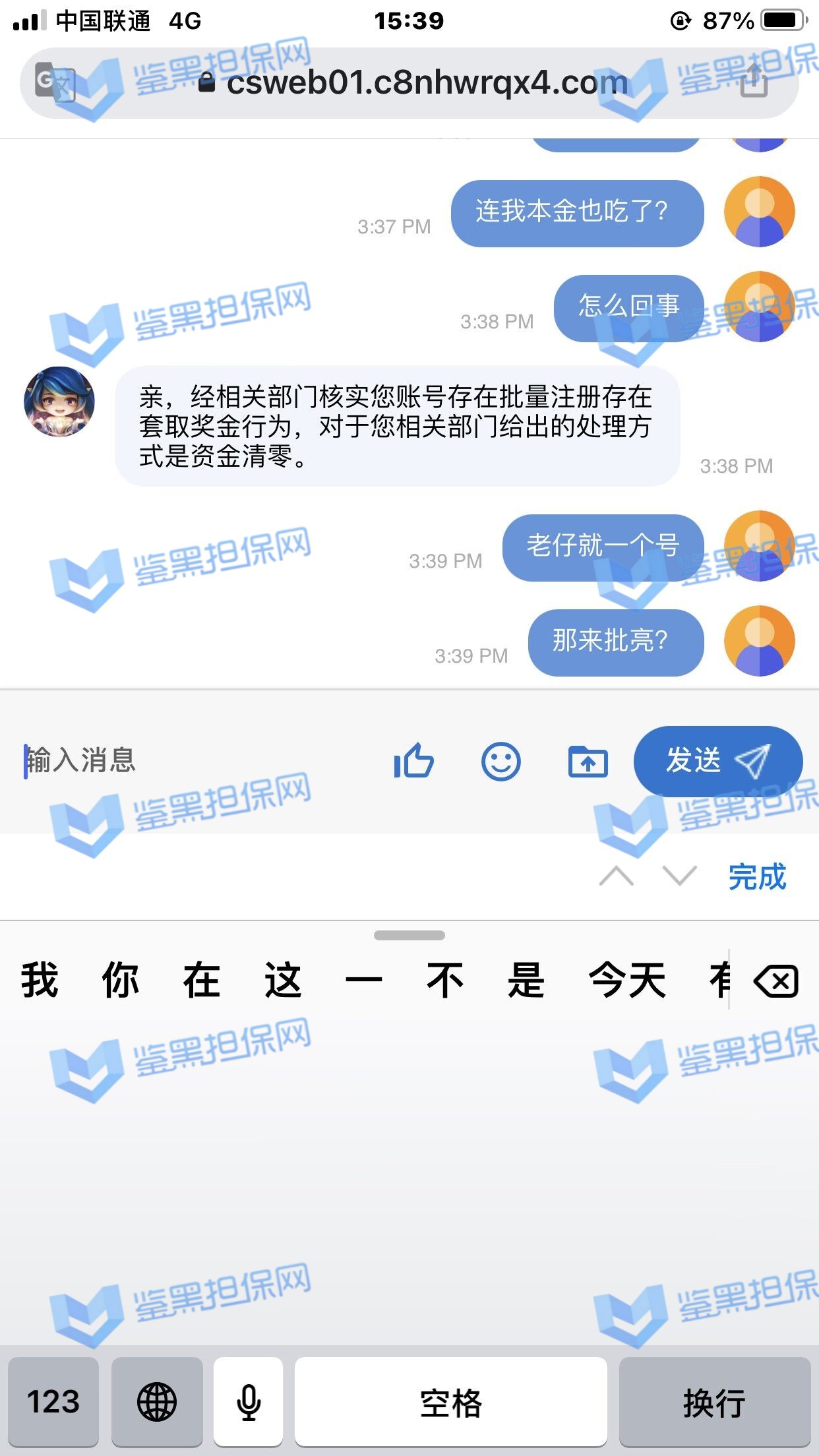Image resolution: width=819 pixels, height=1456 pixels.
Task: Tap the 空格 space key
Action: [x=450, y=1401]
